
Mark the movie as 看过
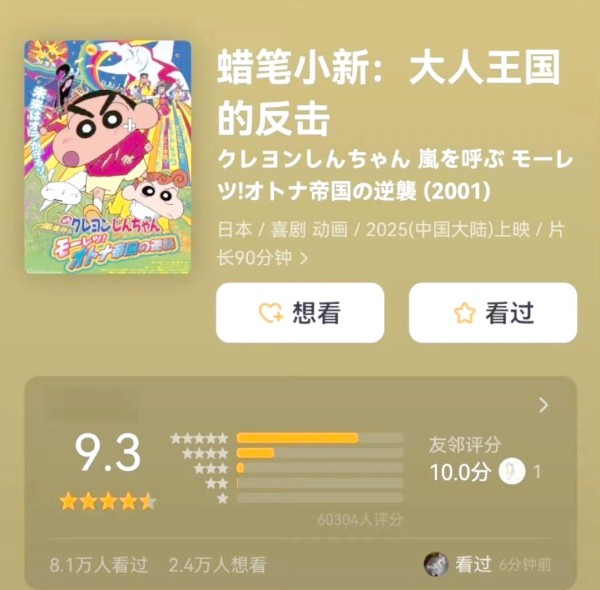click(492, 313)
